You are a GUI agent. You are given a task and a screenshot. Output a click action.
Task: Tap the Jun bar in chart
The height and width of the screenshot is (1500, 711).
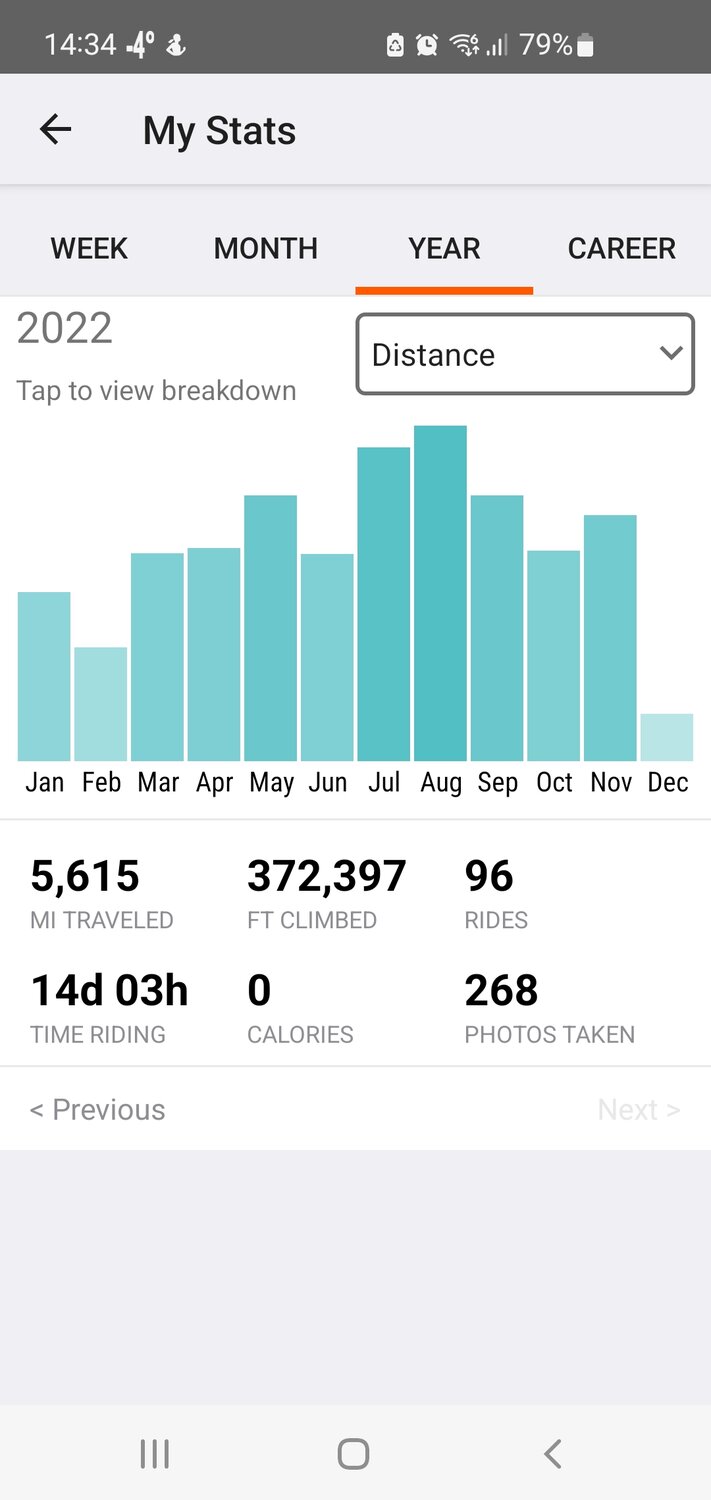[x=327, y=657]
